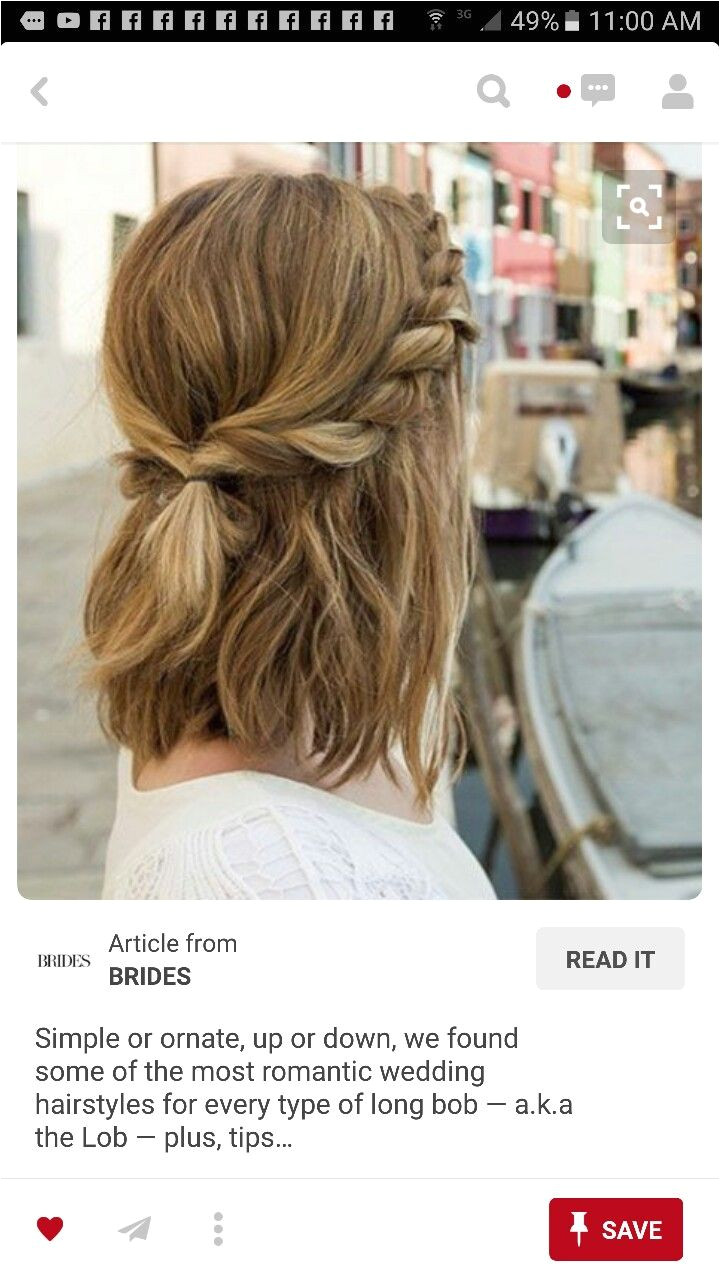Open the profile icon

coord(678,91)
